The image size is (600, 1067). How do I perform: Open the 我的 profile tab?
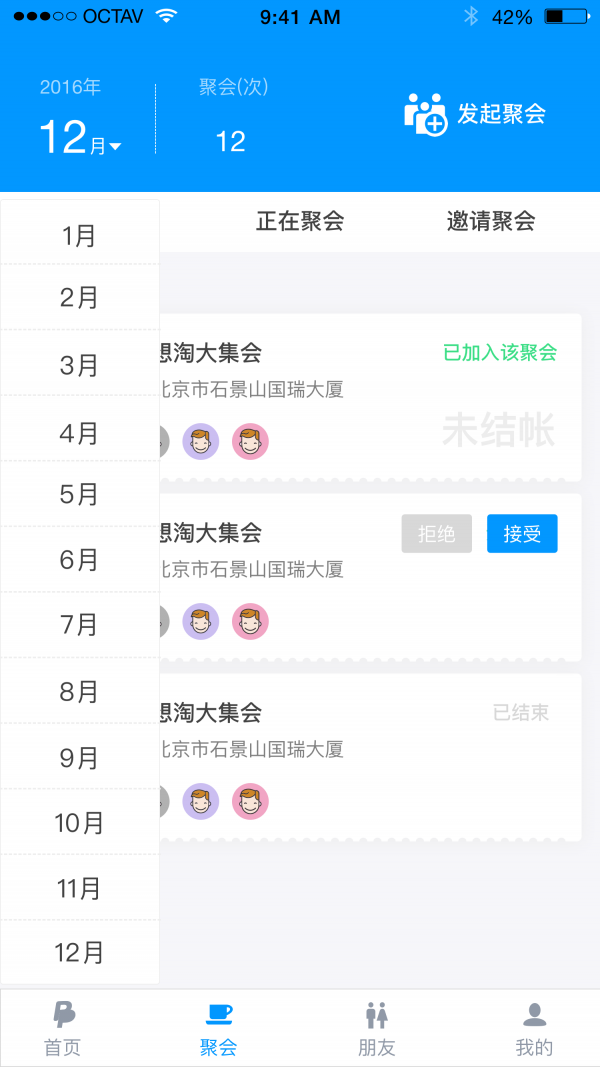[x=534, y=1029]
